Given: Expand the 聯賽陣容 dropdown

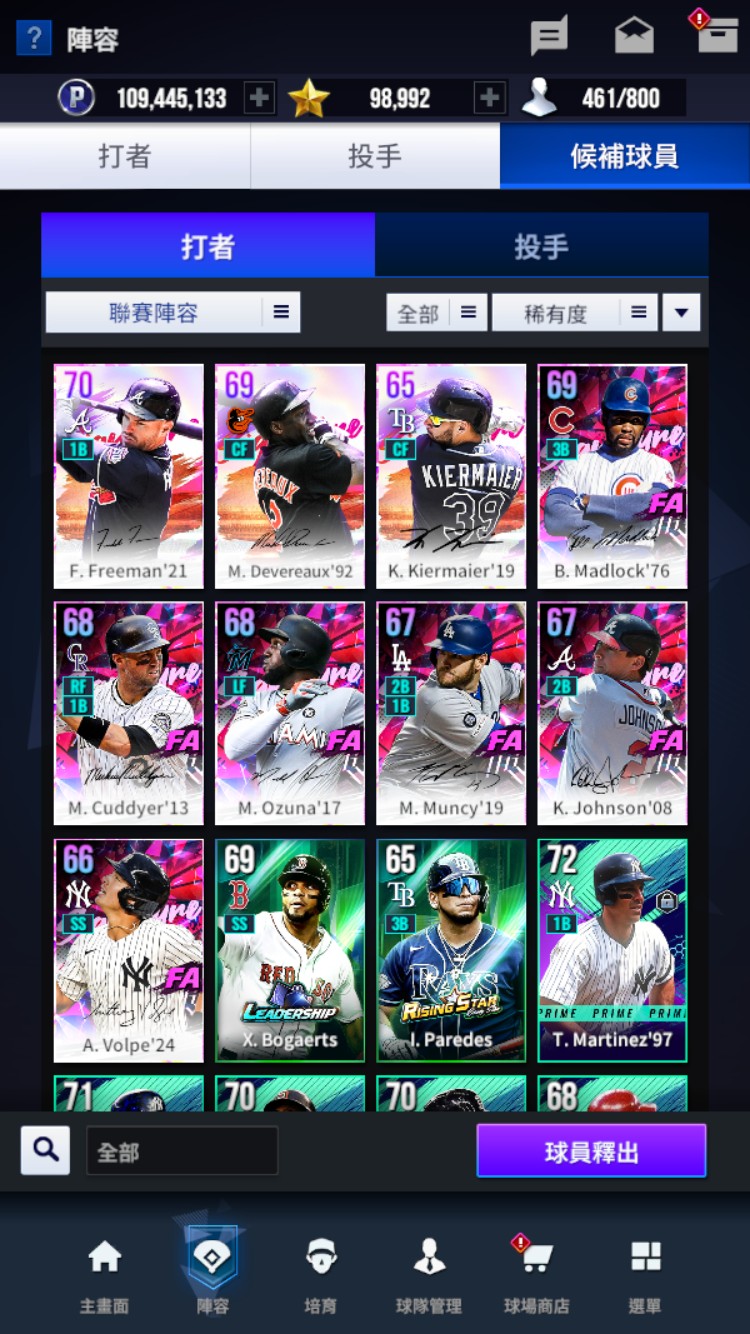Looking at the screenshot, I should [172, 313].
